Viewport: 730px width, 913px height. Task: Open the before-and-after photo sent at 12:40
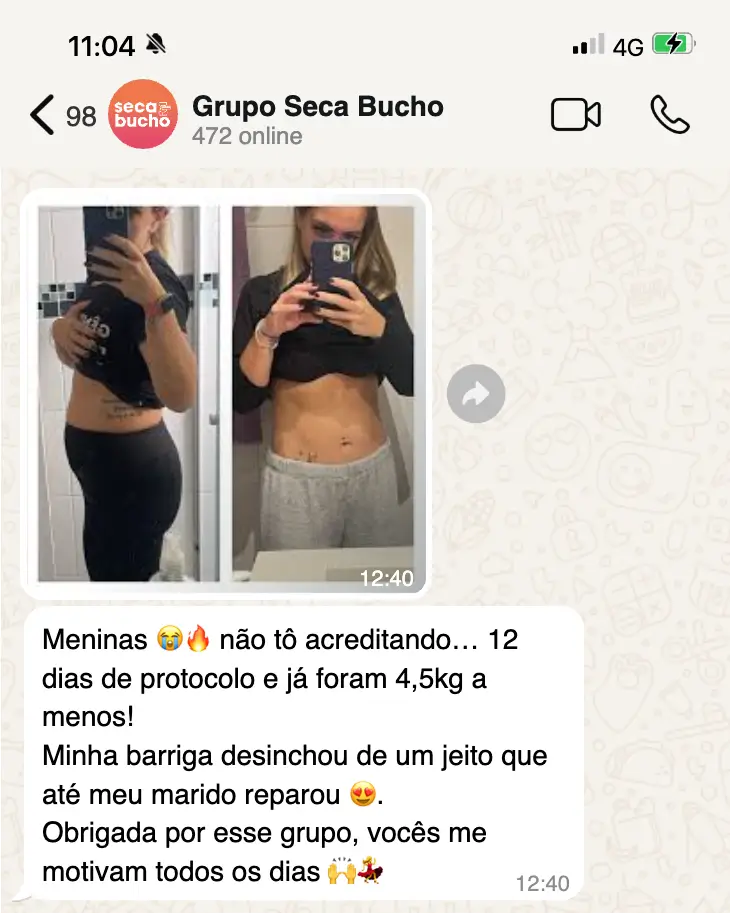226,393
